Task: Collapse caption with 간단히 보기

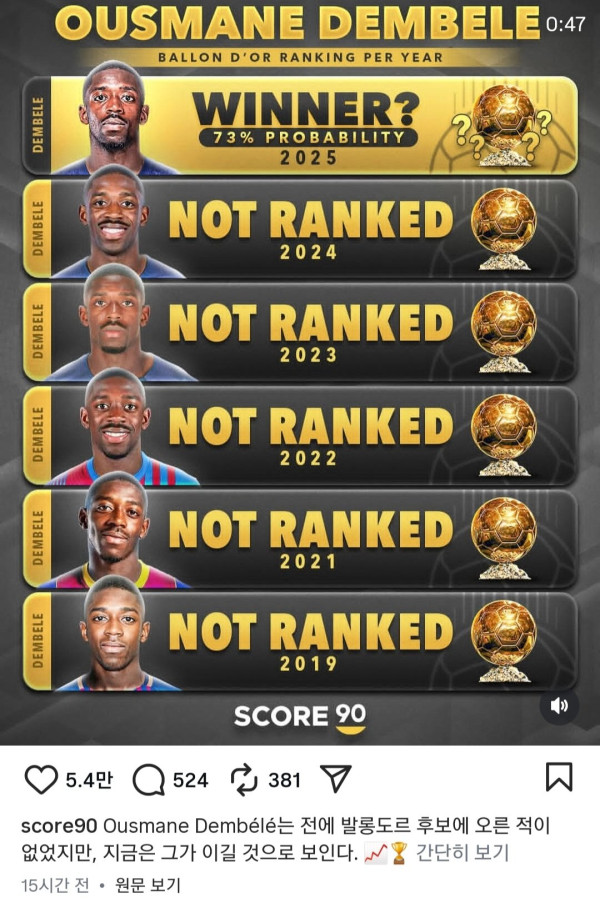Action: (x=463, y=853)
